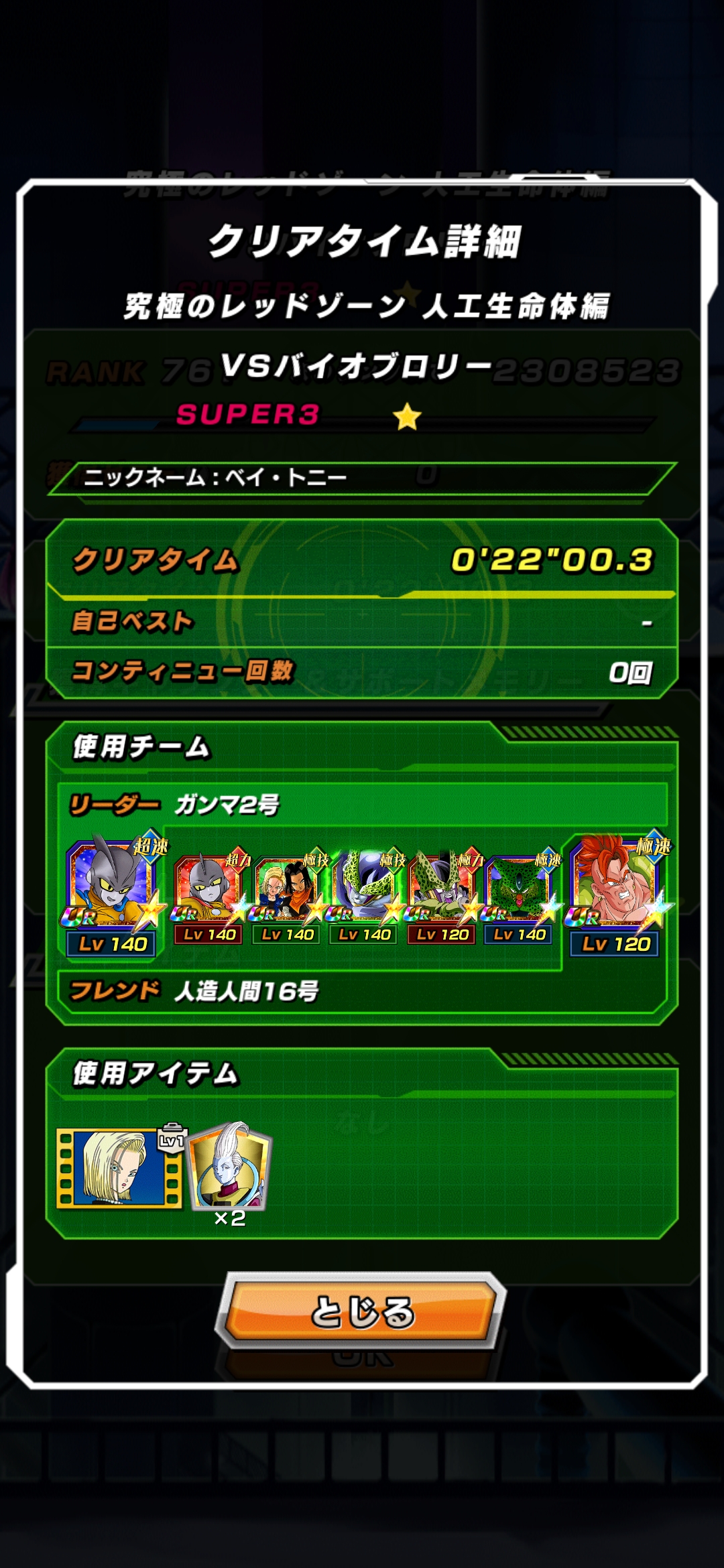View the Android 18 support memory item
Viewport: 724px width, 1568px height.
click(119, 1168)
